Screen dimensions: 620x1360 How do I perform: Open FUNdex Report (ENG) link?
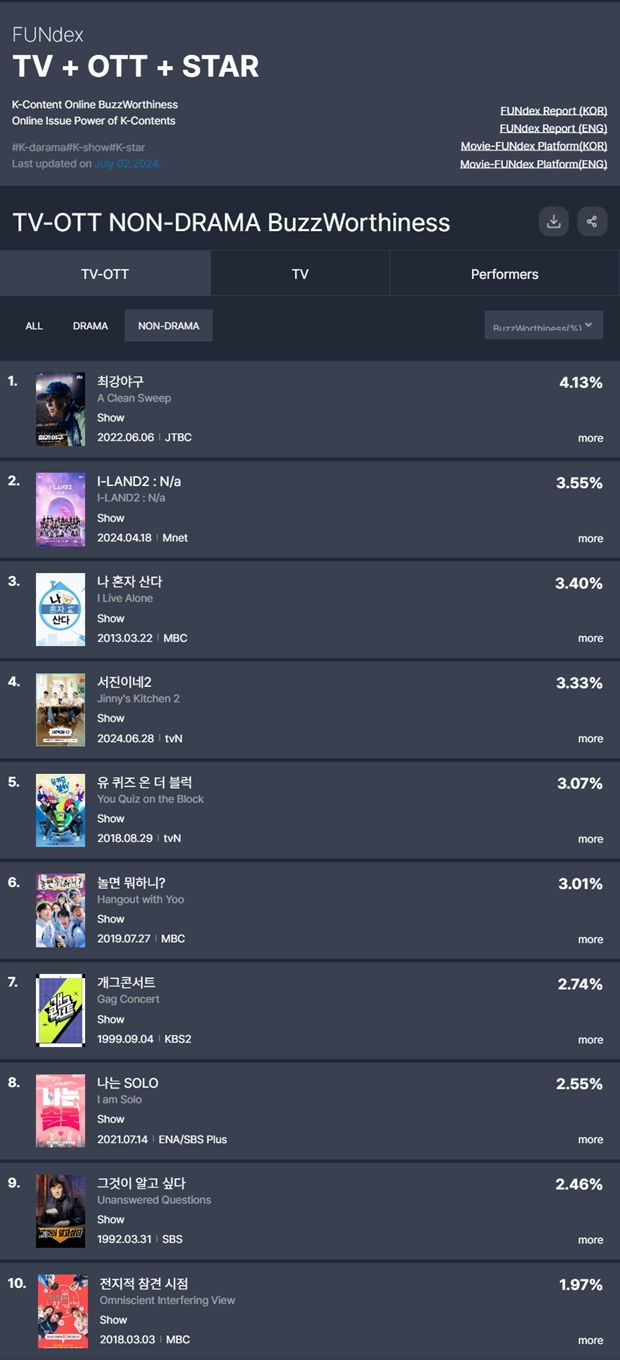[553, 128]
